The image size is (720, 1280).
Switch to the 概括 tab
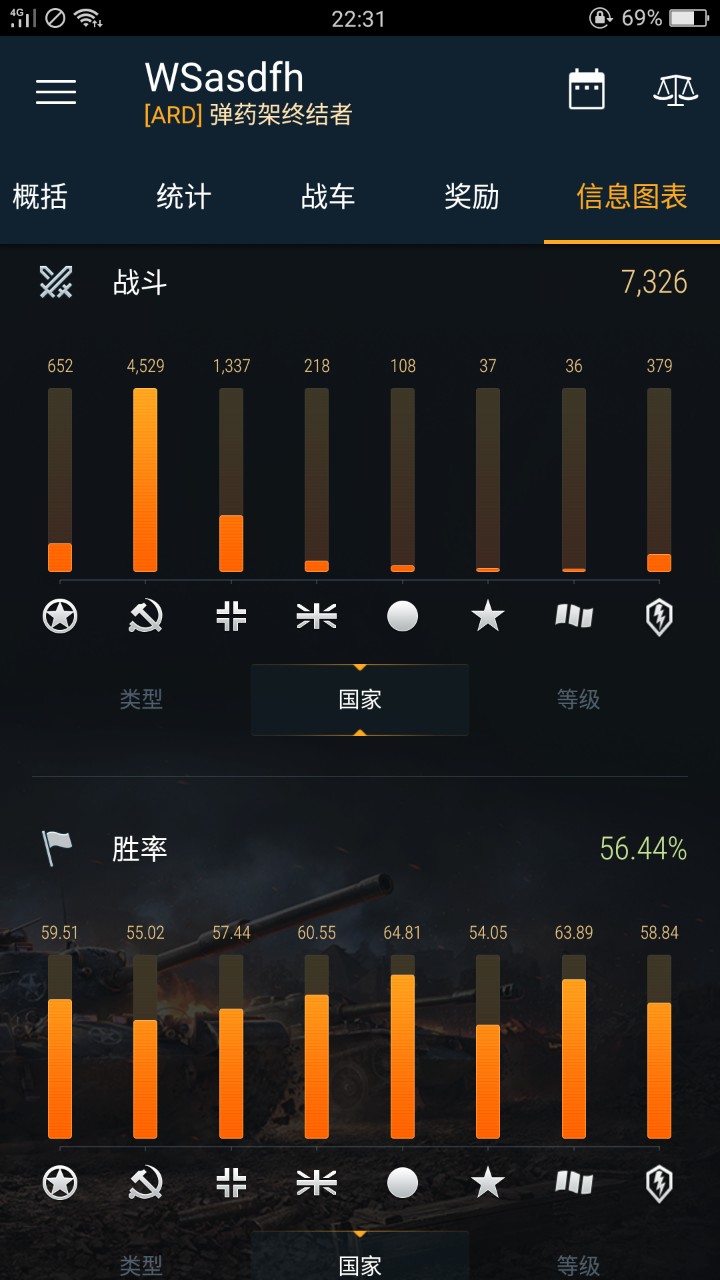[x=40, y=197]
